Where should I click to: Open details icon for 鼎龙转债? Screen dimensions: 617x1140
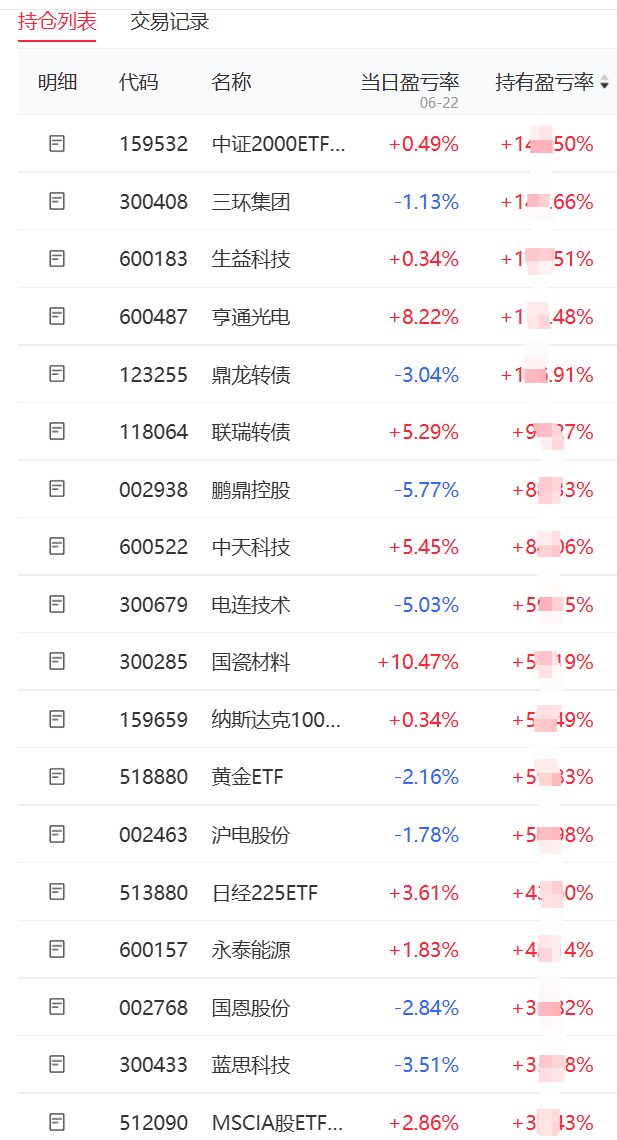point(57,374)
